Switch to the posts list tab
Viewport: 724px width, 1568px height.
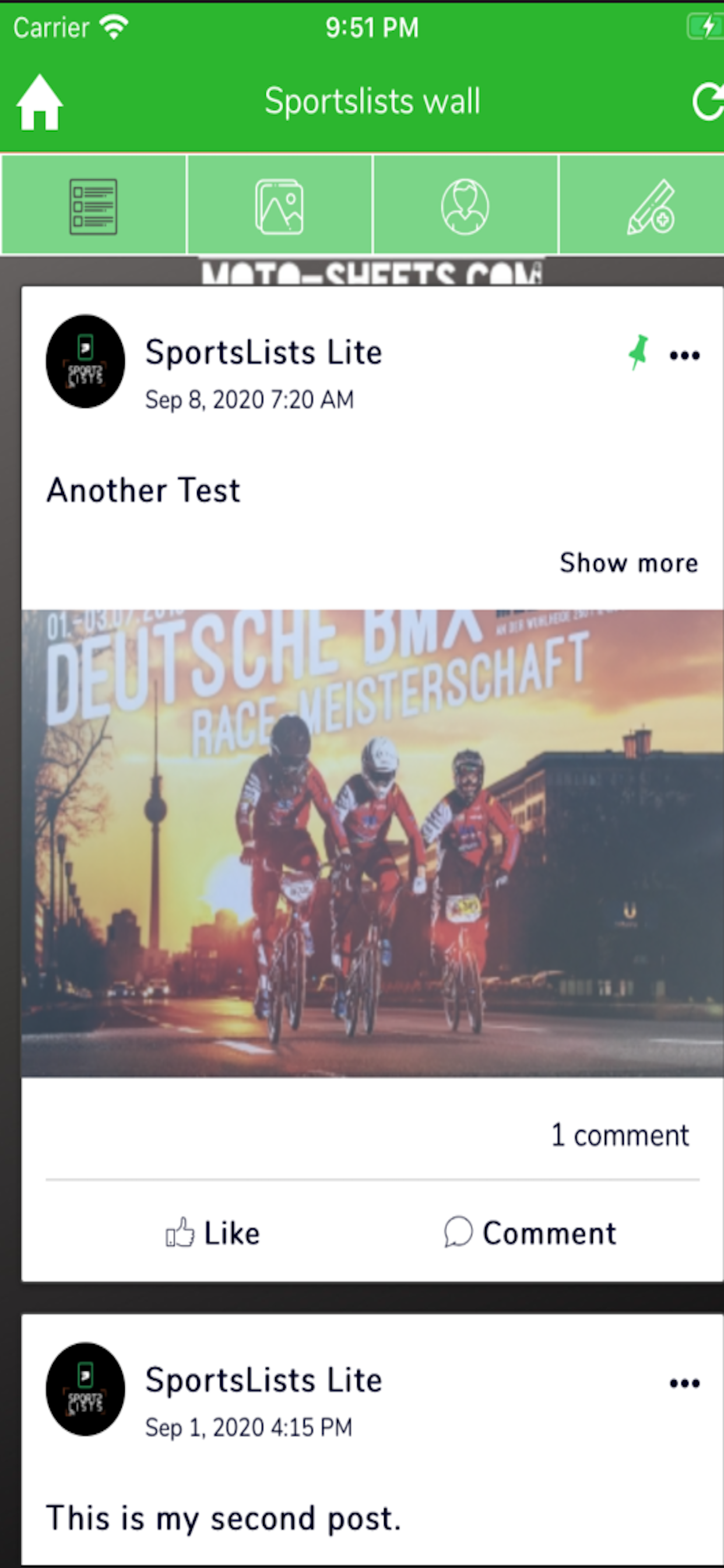[x=93, y=206]
